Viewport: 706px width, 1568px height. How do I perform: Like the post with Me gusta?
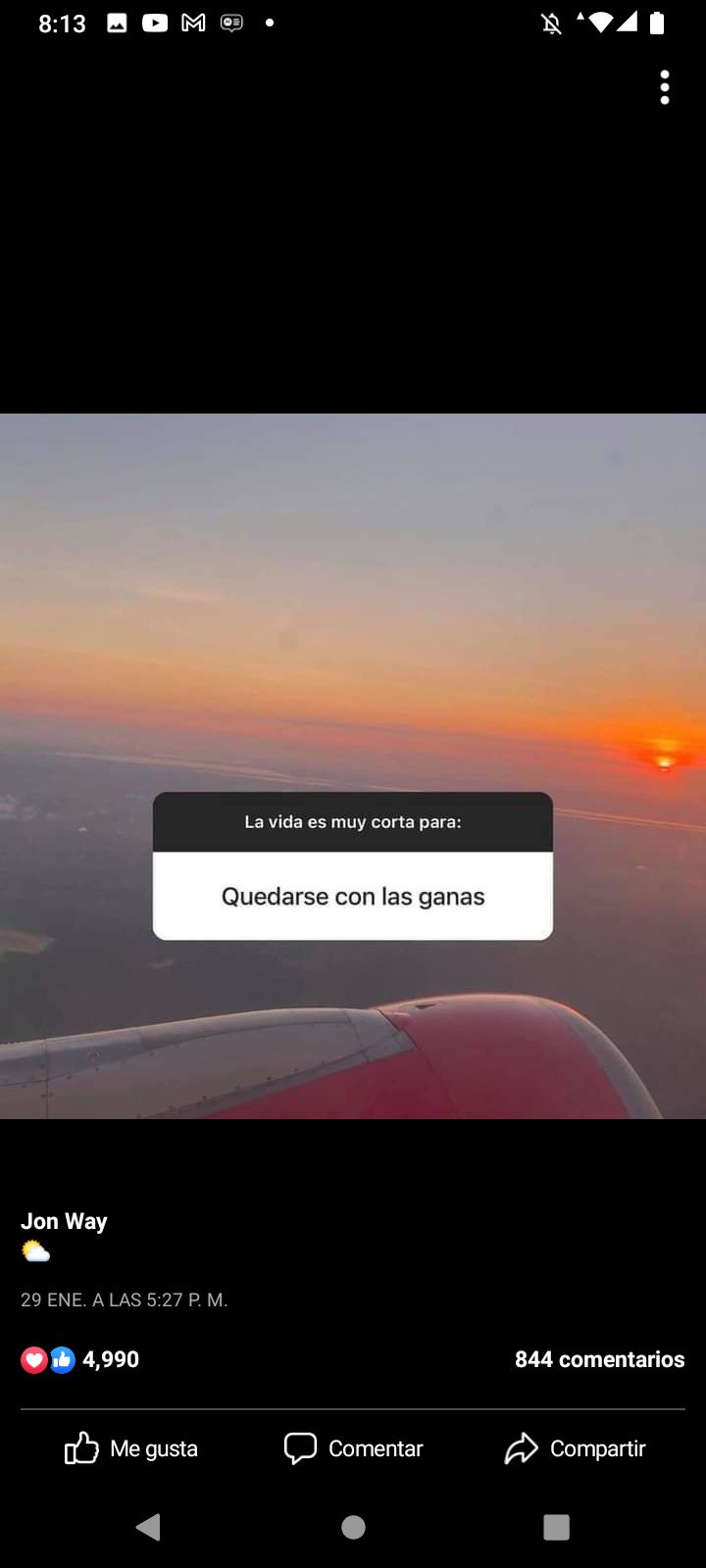coord(131,1448)
